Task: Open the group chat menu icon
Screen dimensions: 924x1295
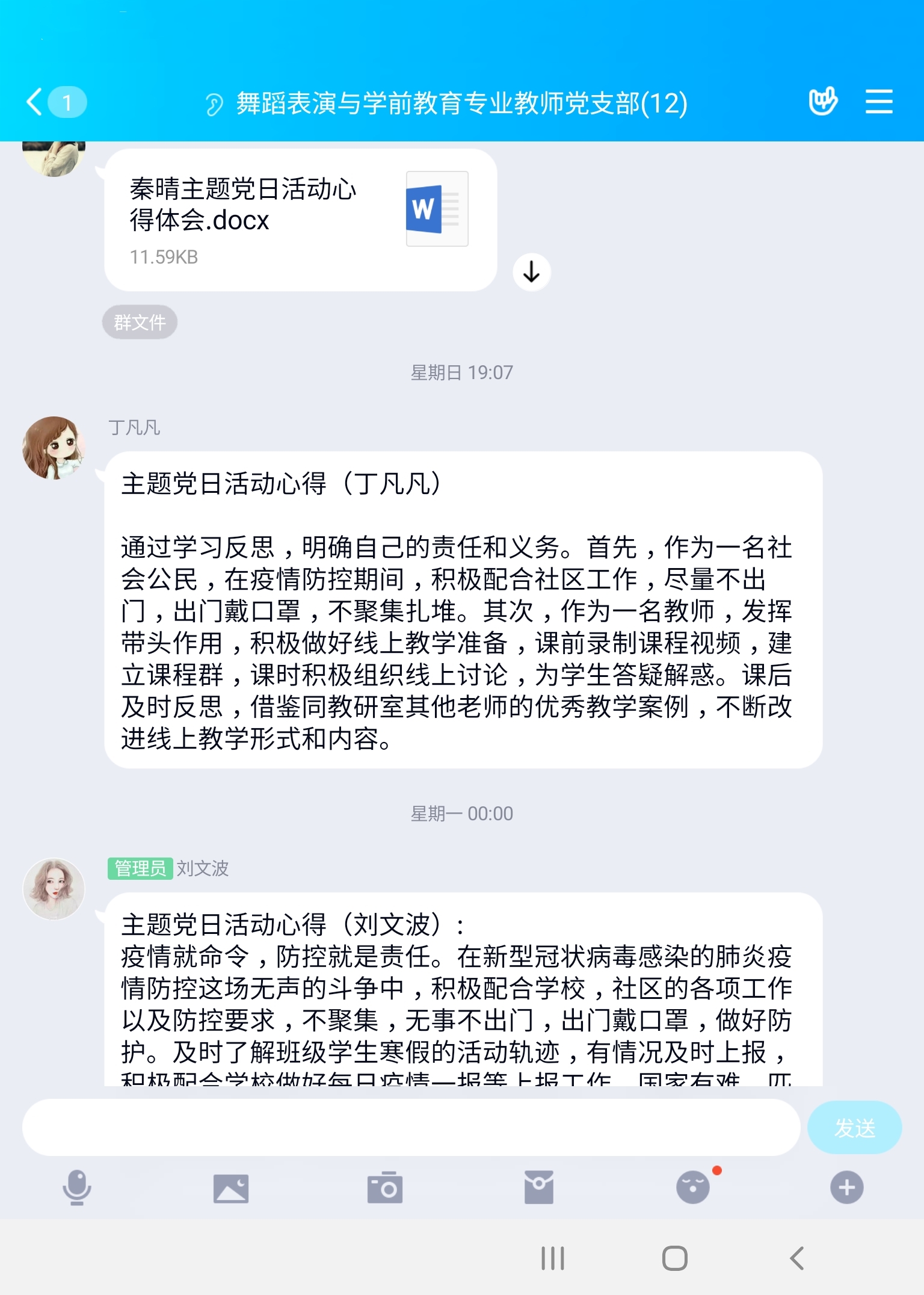Action: (x=878, y=101)
